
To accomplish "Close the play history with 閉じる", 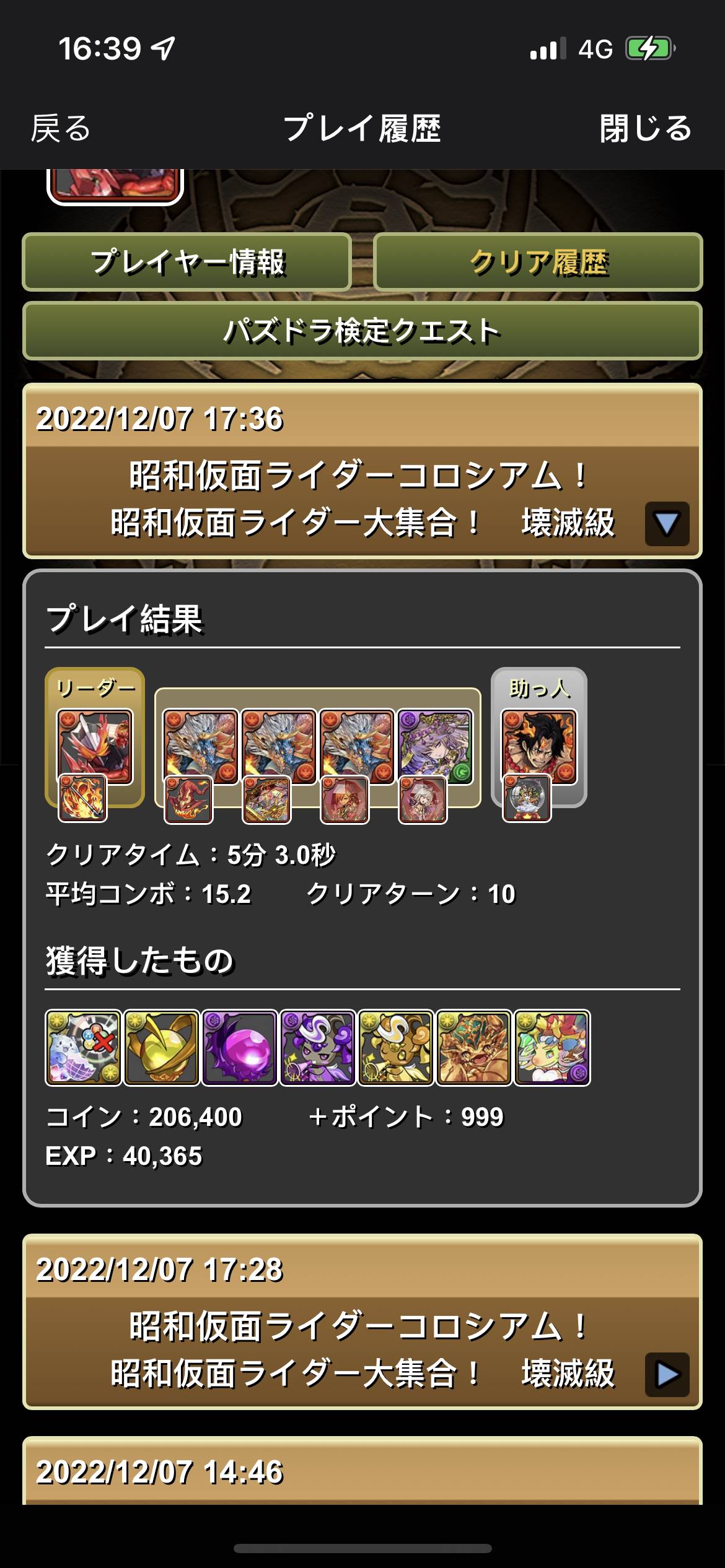I will [645, 129].
